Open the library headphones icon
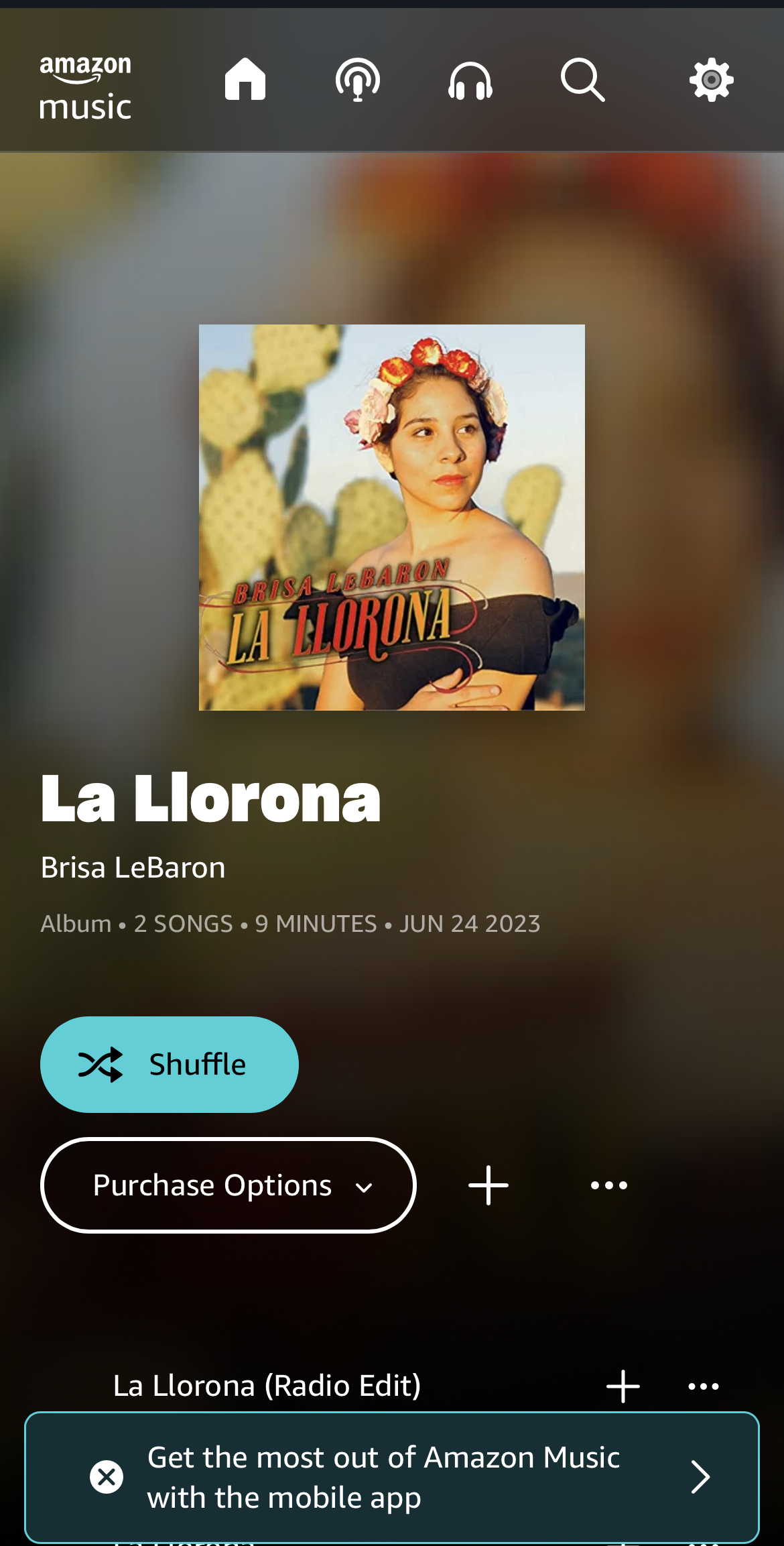Screen dimensions: 784x1546 tap(470, 80)
